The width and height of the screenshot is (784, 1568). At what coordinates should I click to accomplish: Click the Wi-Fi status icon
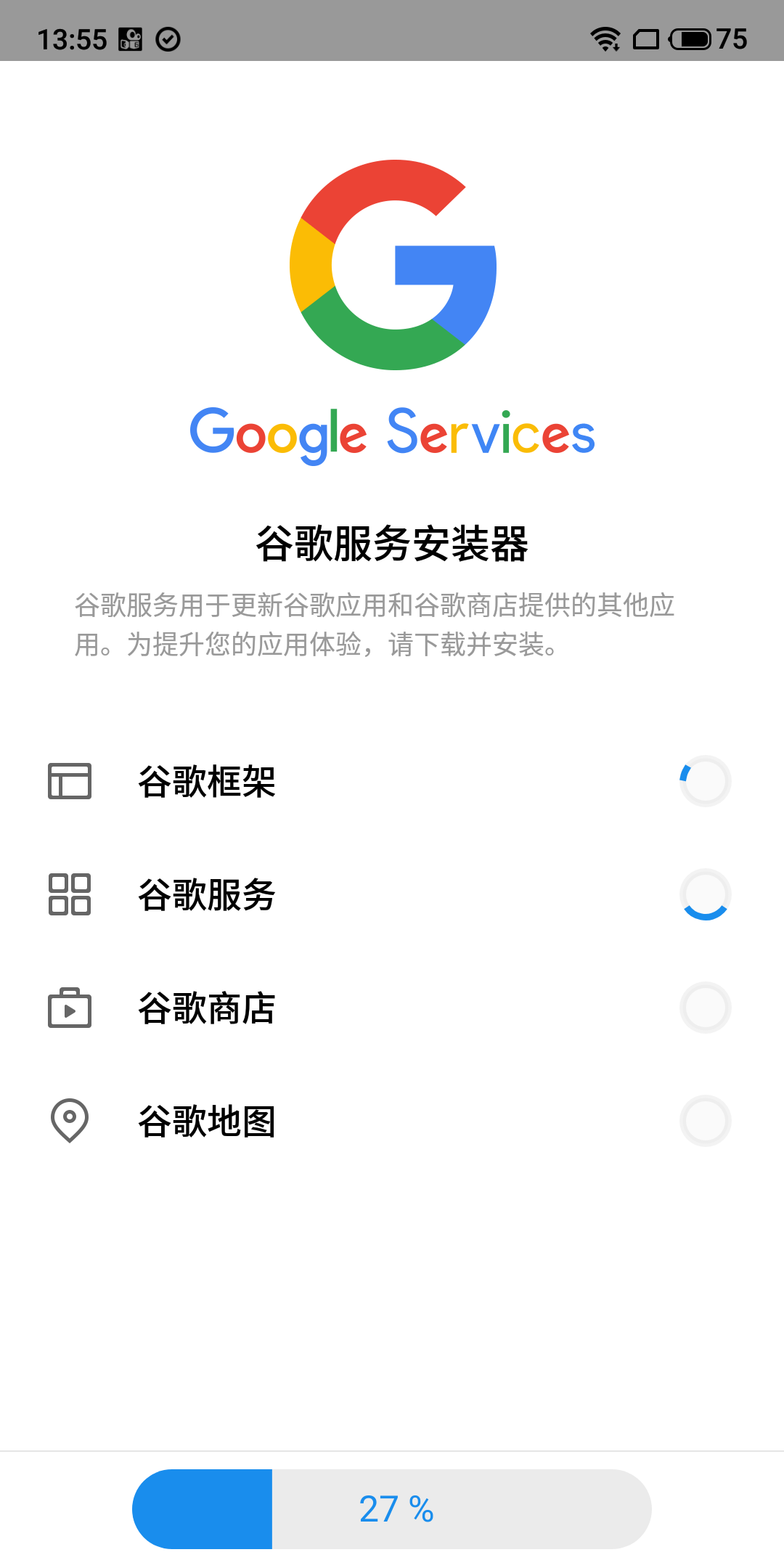605,39
